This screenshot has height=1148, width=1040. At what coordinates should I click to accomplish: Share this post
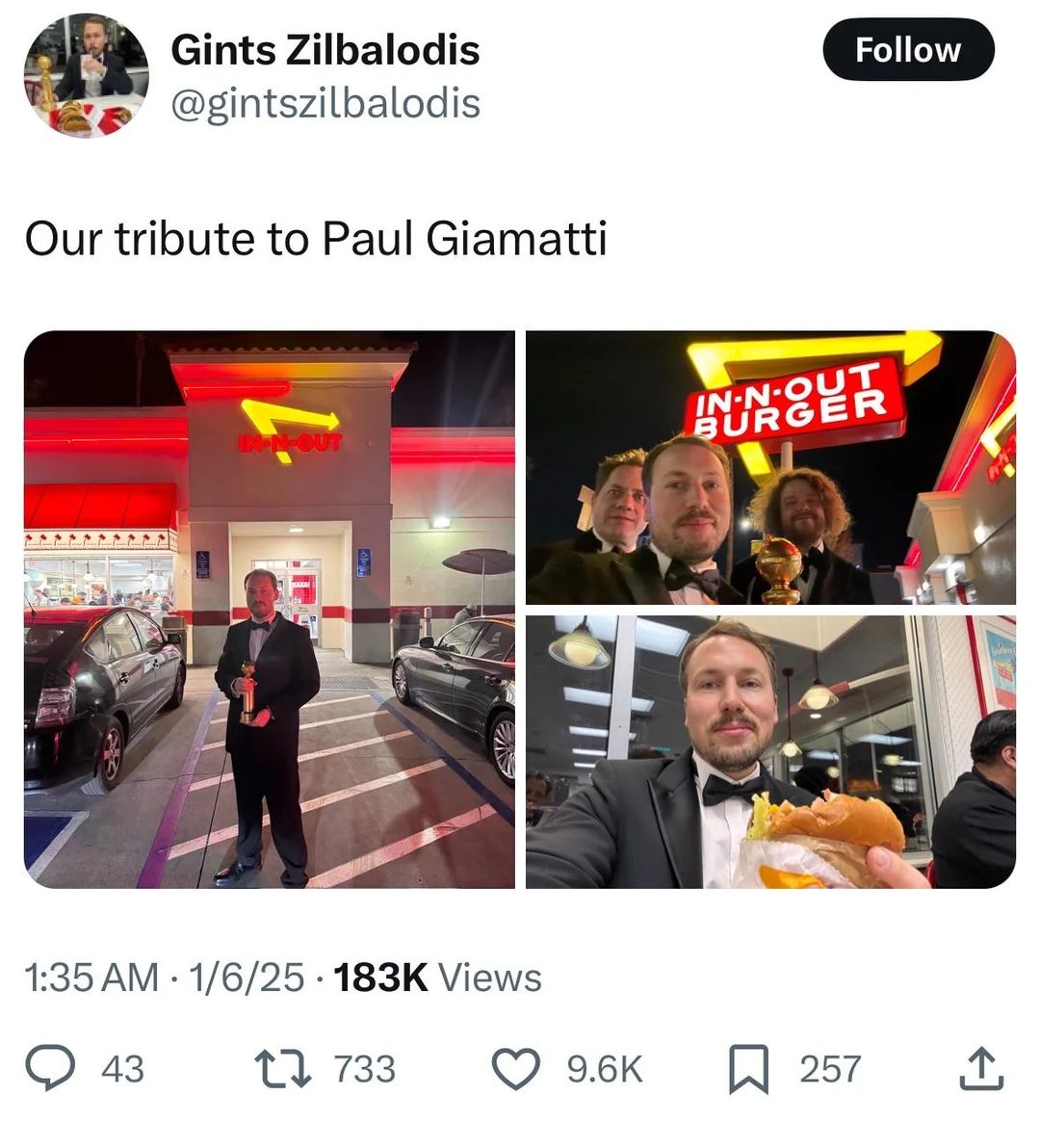click(981, 1069)
